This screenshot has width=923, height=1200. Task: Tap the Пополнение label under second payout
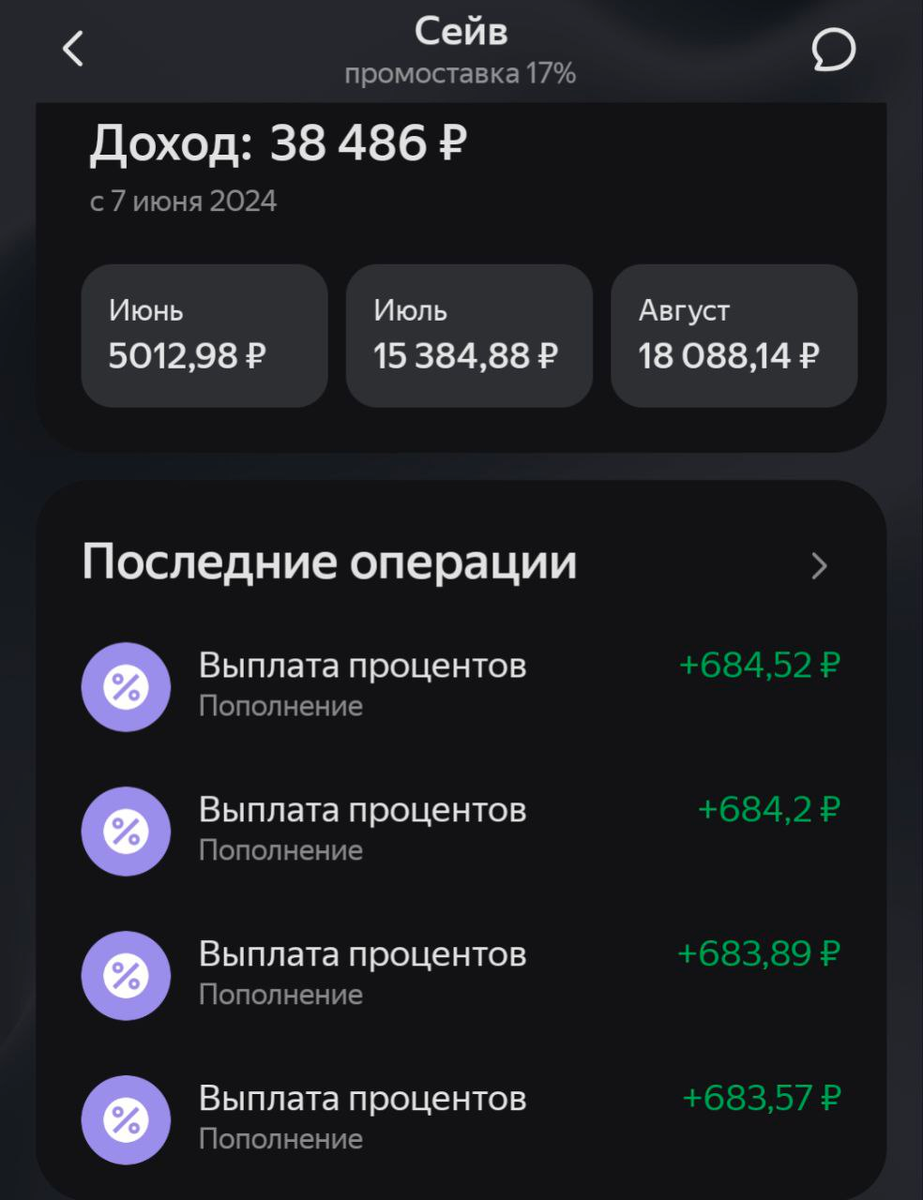pyautogui.click(x=282, y=849)
